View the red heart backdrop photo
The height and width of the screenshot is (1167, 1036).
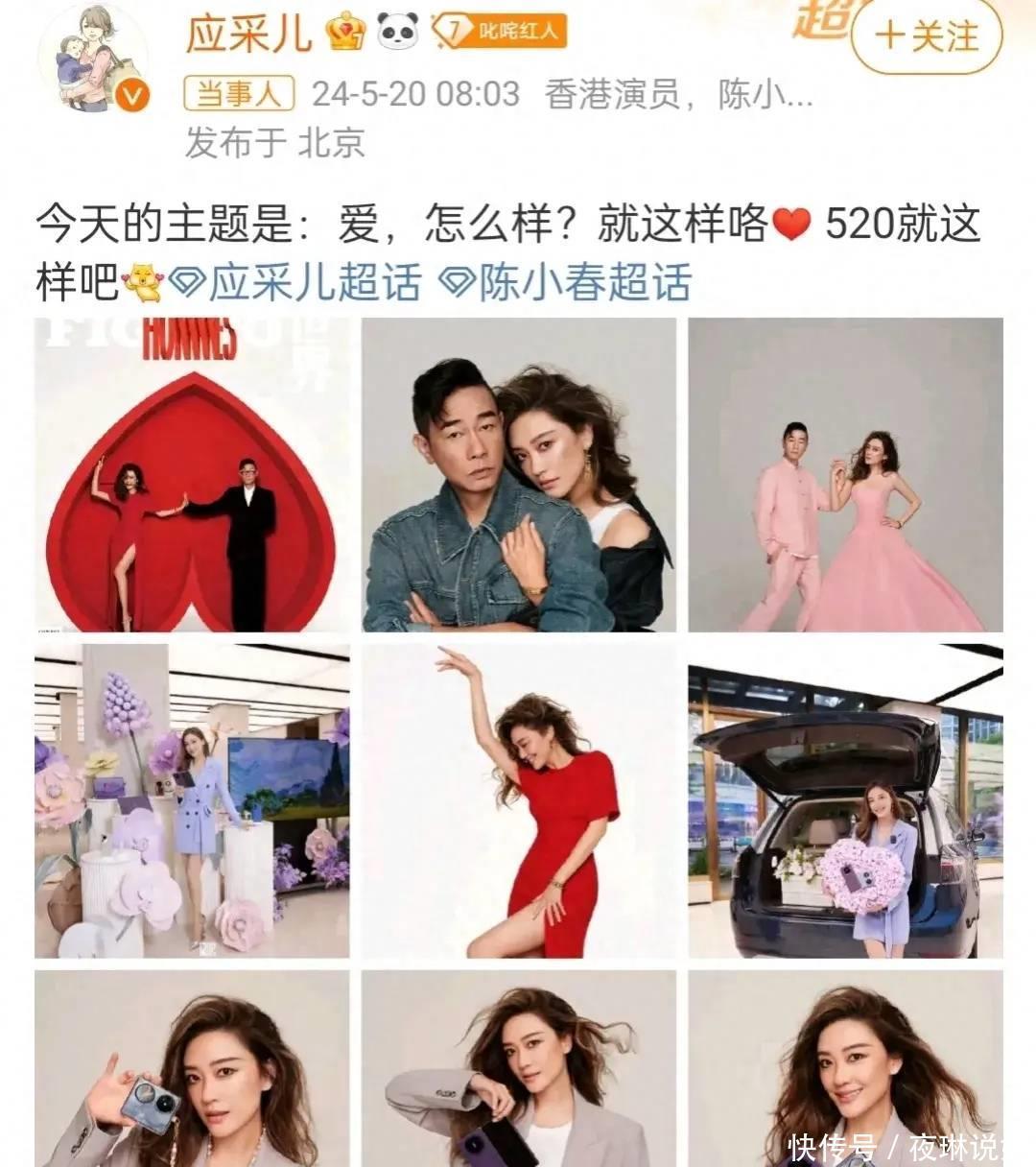point(192,474)
